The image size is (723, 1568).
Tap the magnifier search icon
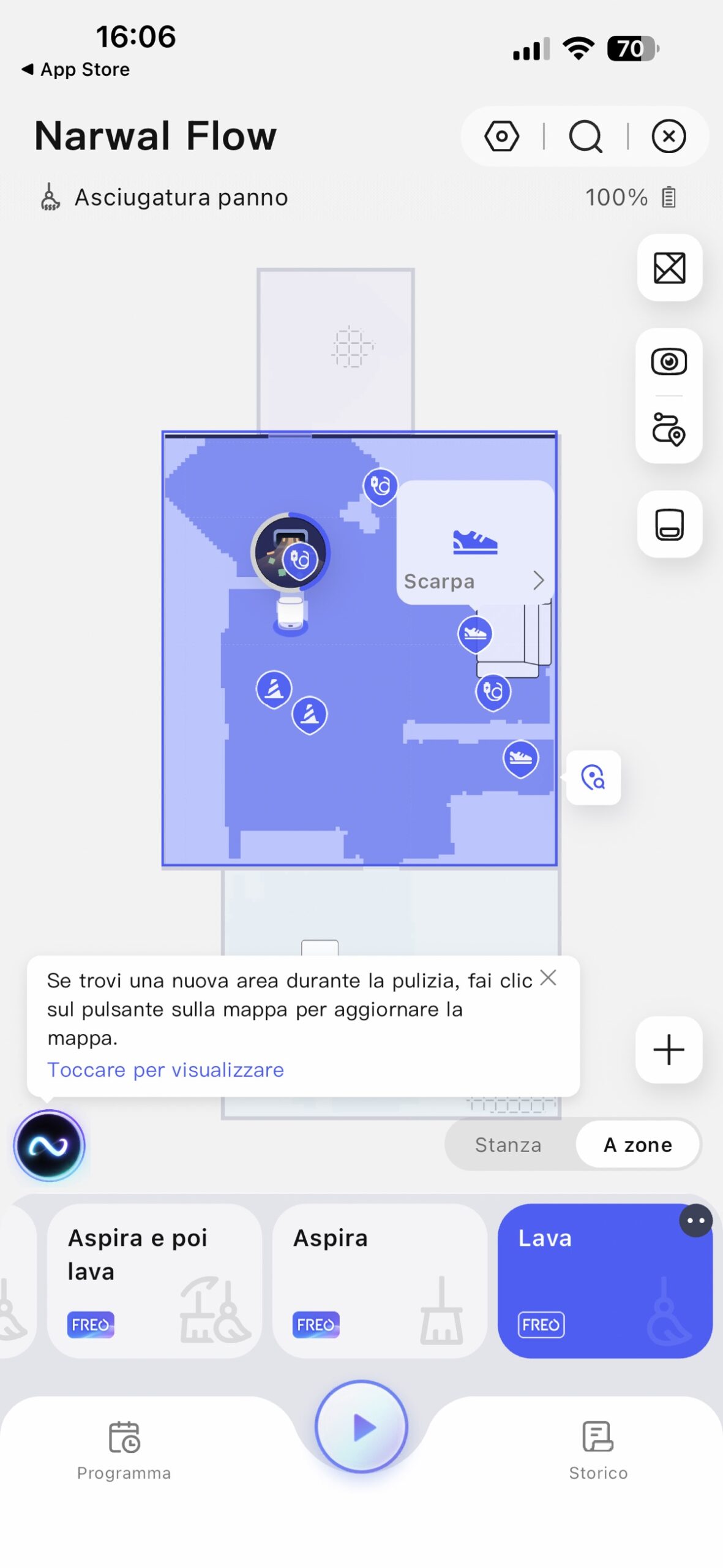(x=585, y=136)
